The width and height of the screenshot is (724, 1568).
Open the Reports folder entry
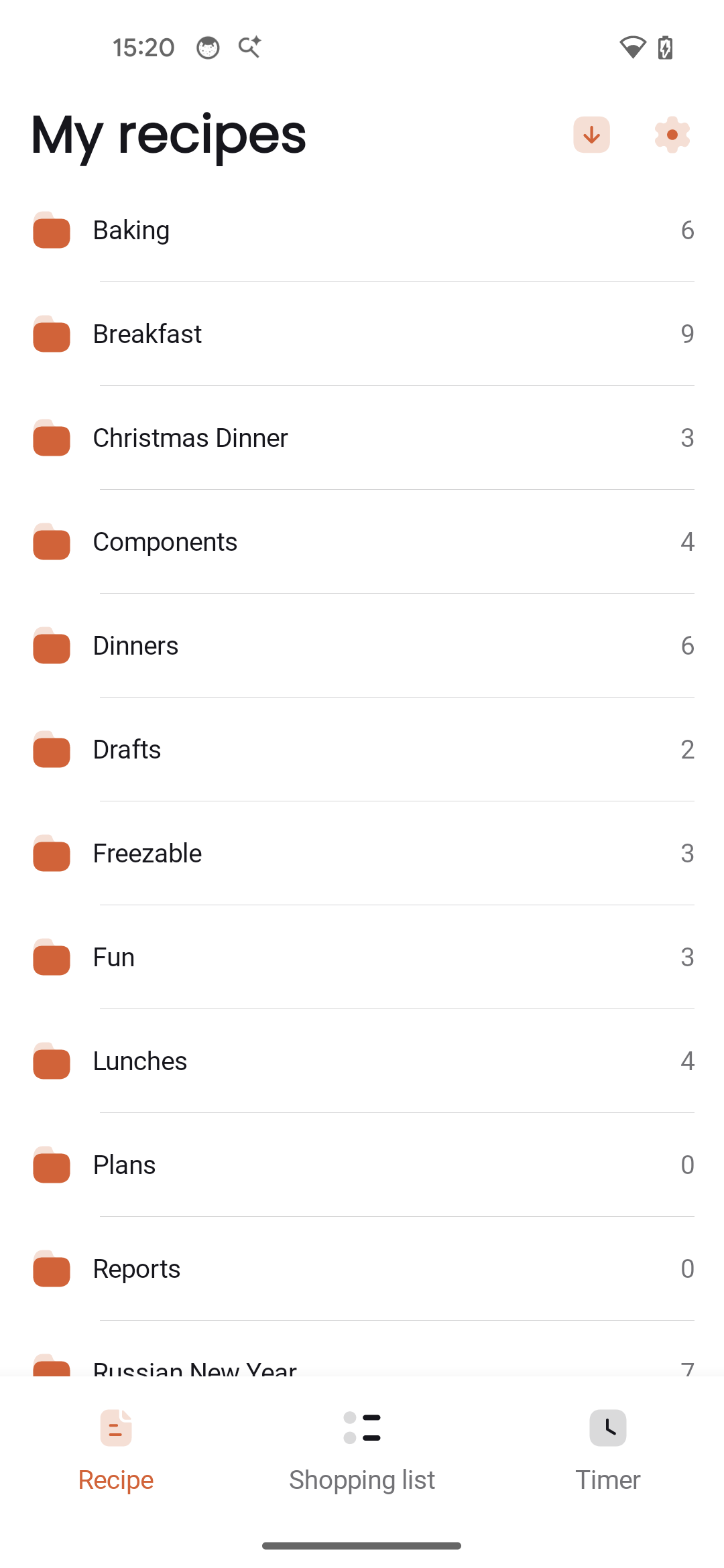[x=362, y=1270]
